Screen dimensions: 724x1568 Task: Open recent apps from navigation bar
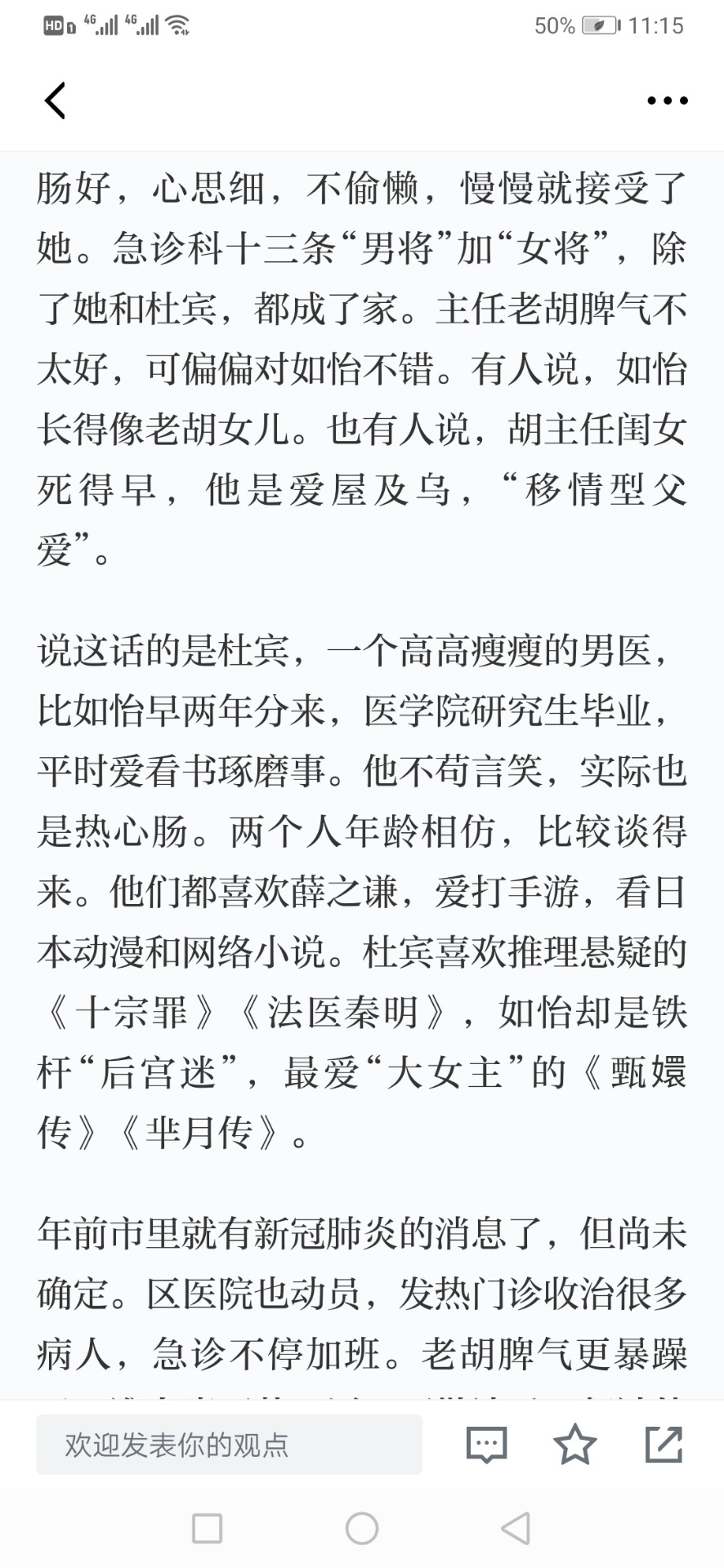[207, 1528]
